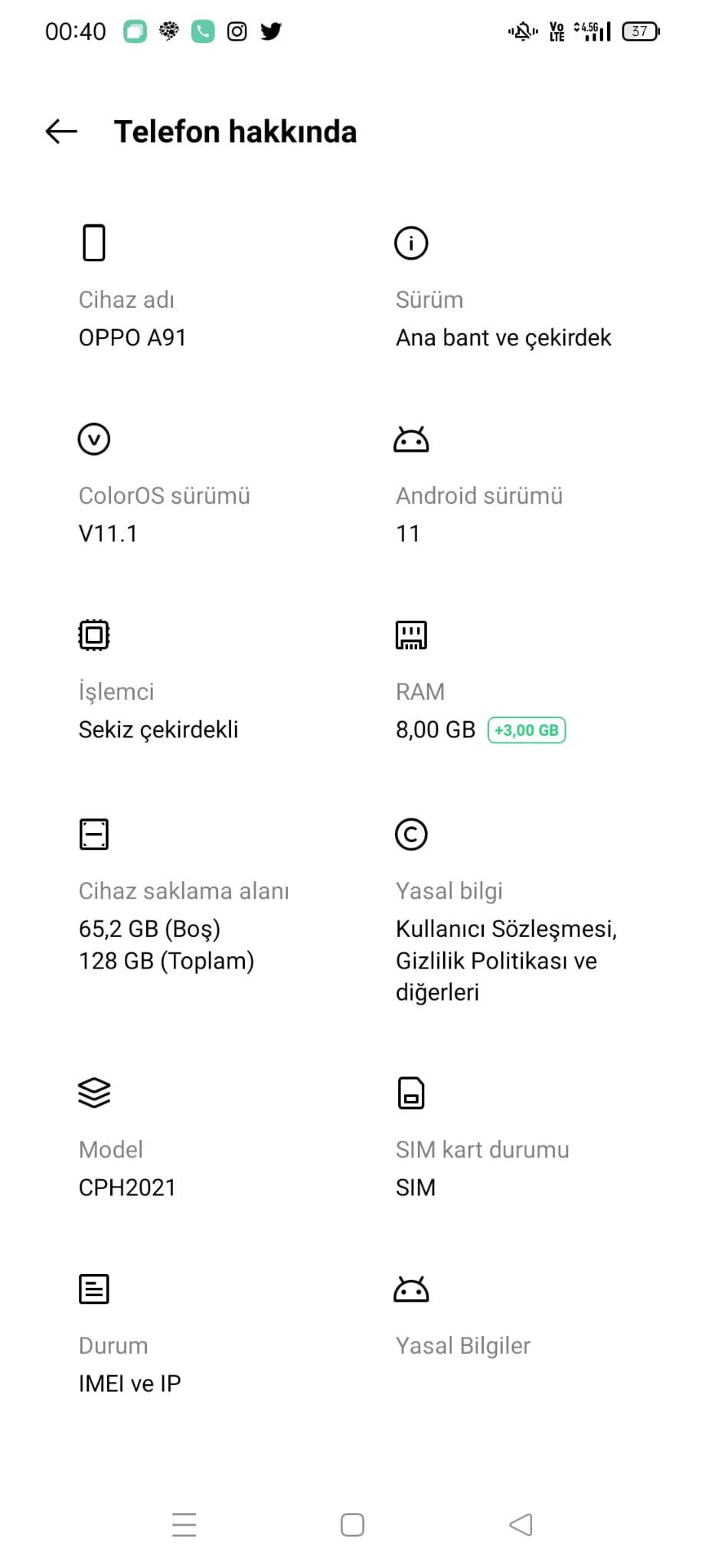705x1568 pixels.
Task: Go back from Telefon hakkında
Action: click(x=61, y=132)
